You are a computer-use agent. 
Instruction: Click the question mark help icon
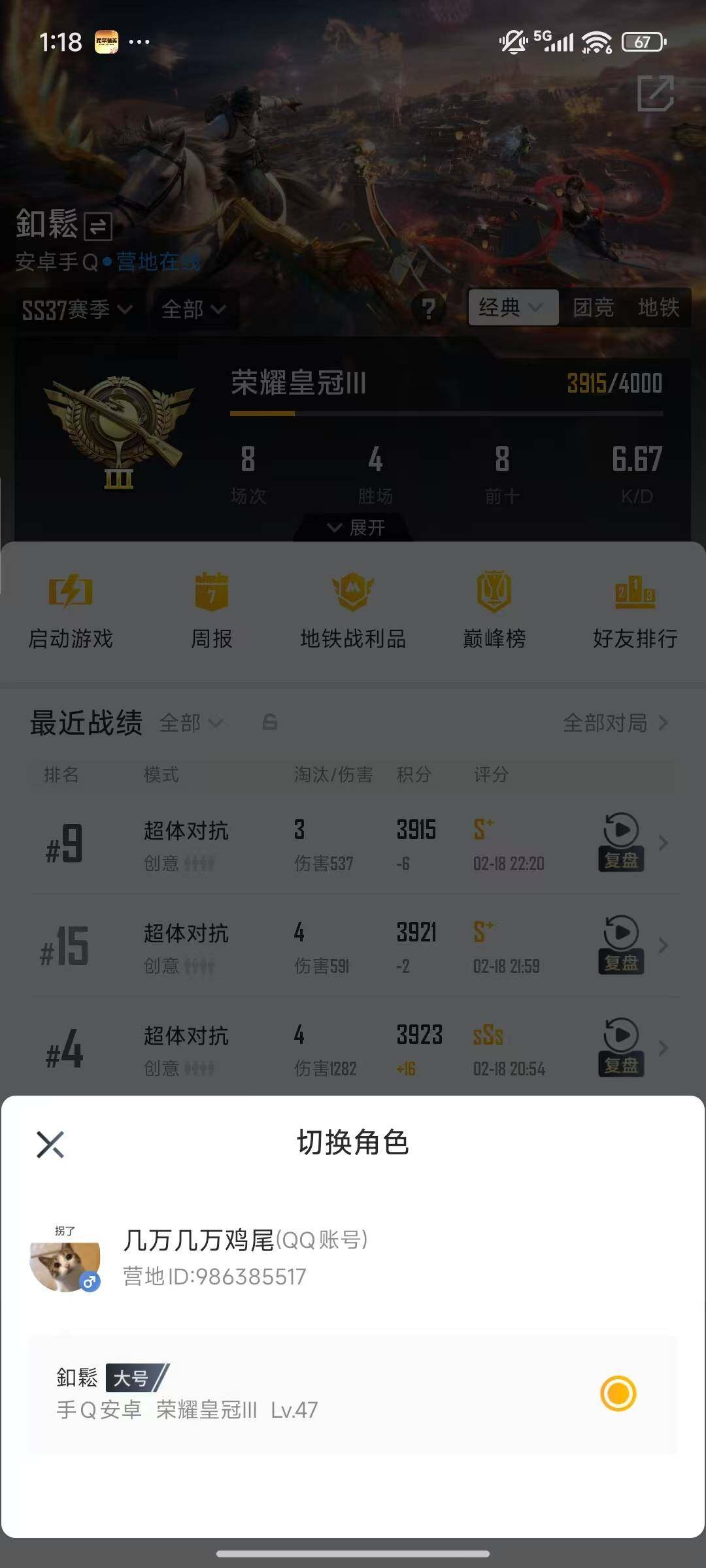tap(428, 309)
